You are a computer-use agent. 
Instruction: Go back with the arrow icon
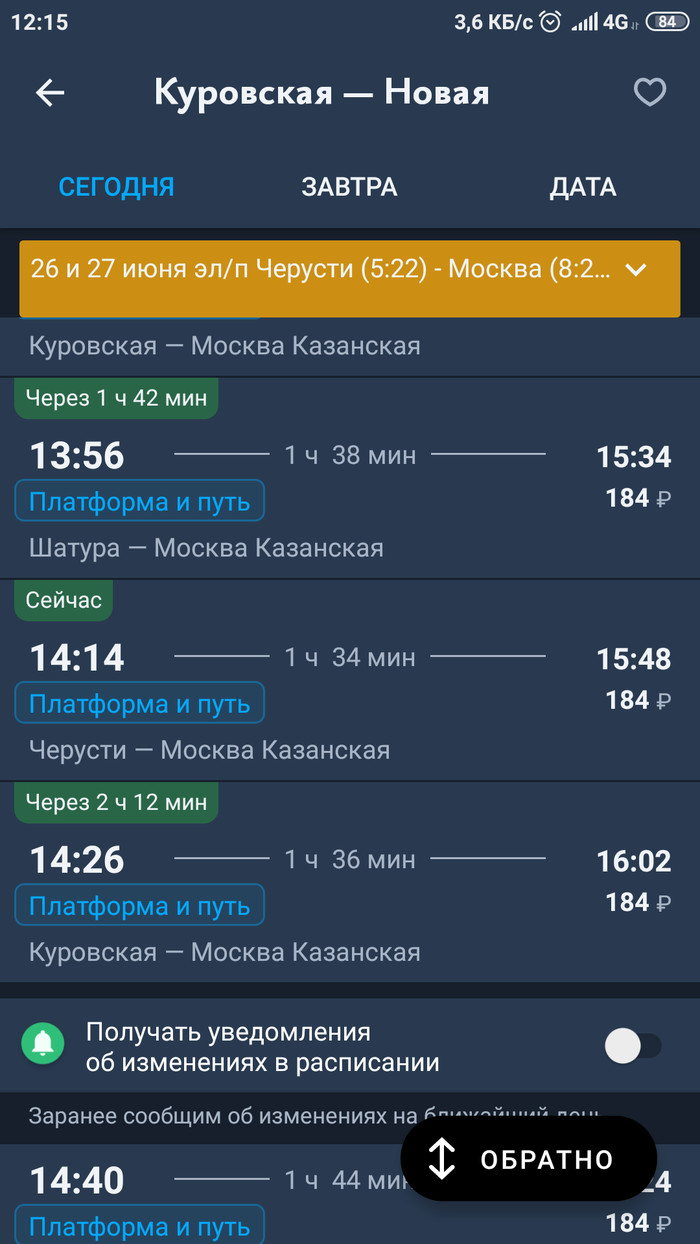(x=50, y=93)
